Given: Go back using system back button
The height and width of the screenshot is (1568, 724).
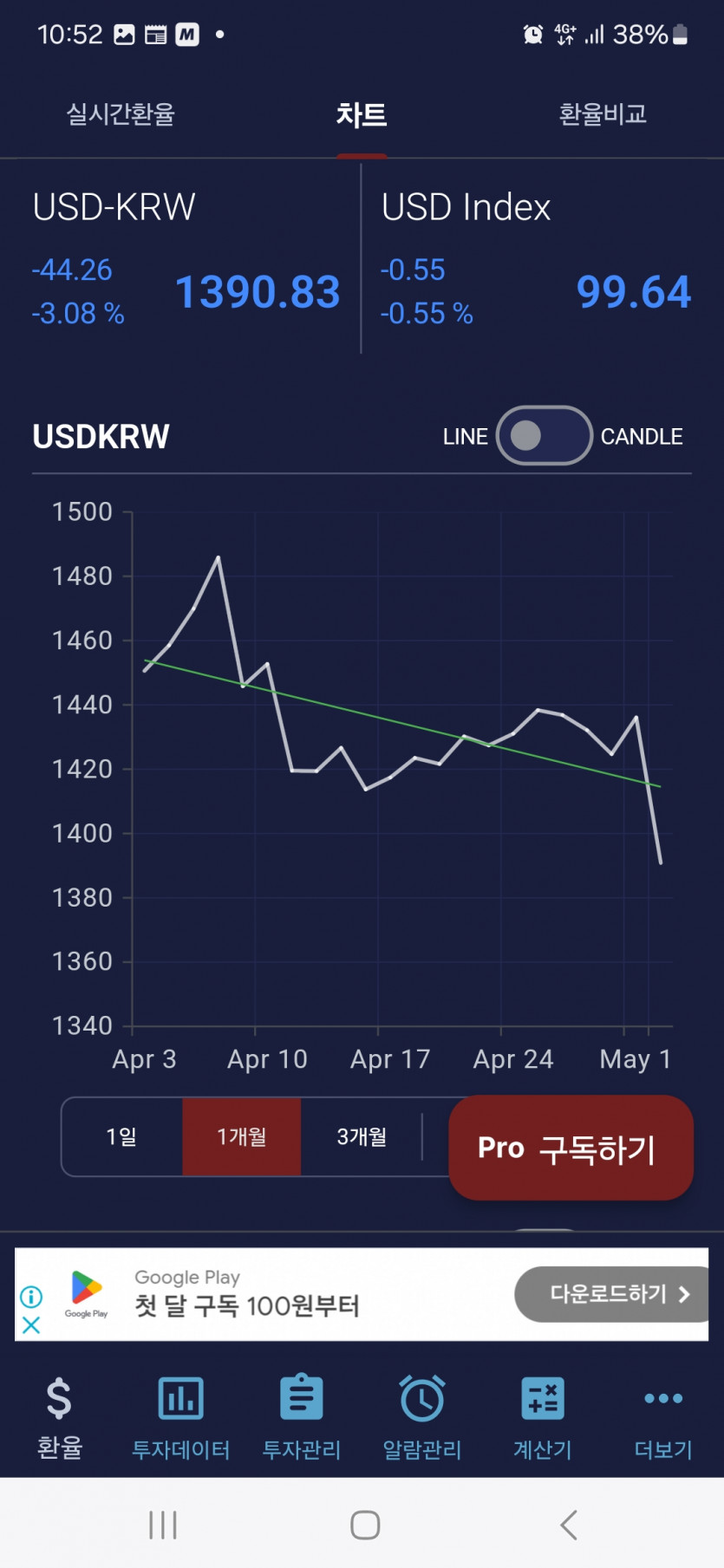Looking at the screenshot, I should pyautogui.click(x=569, y=1525).
